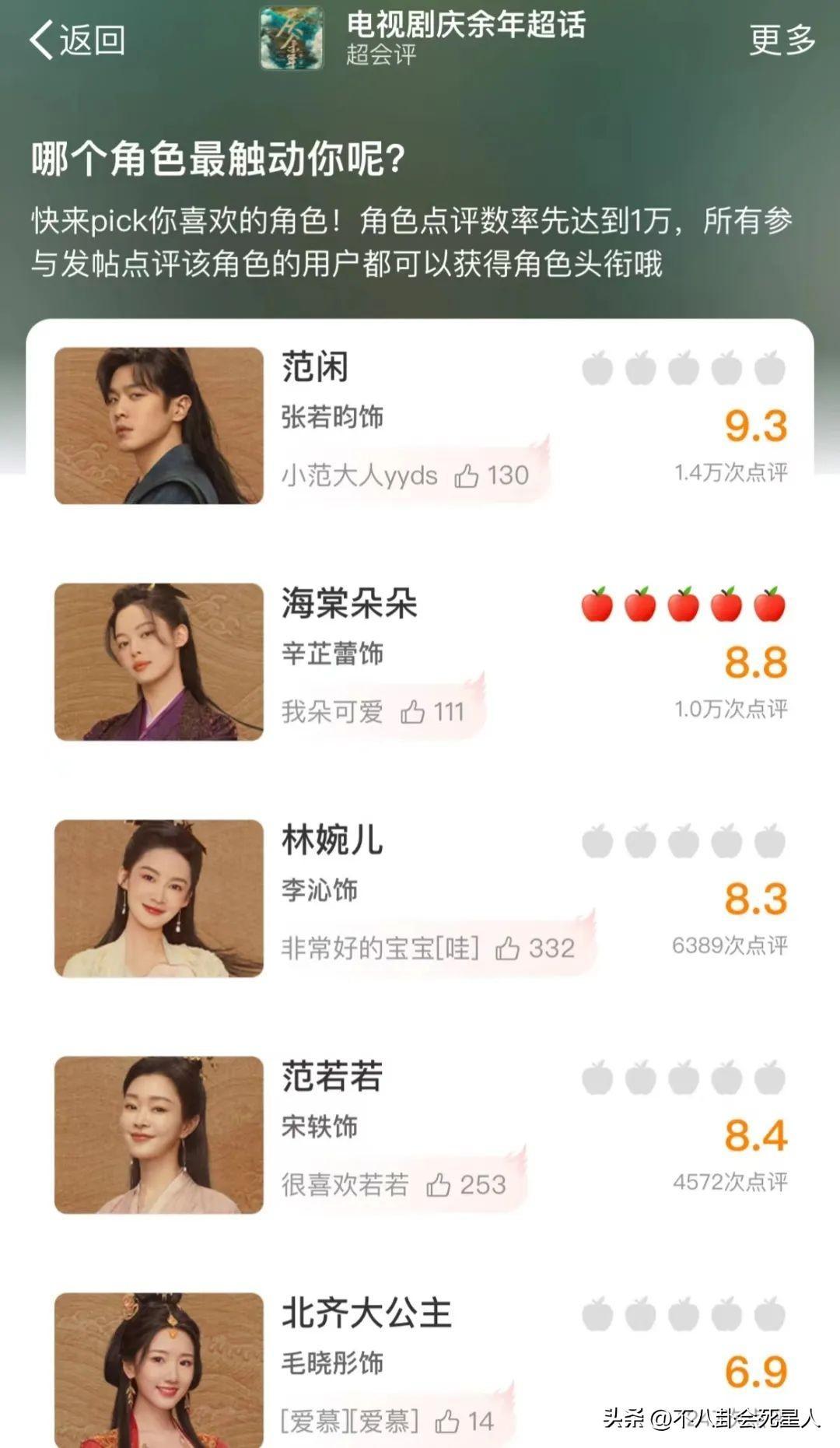The image size is (840, 1448).
Task: Rate 范若若 using the apple rating
Action: point(683,1078)
